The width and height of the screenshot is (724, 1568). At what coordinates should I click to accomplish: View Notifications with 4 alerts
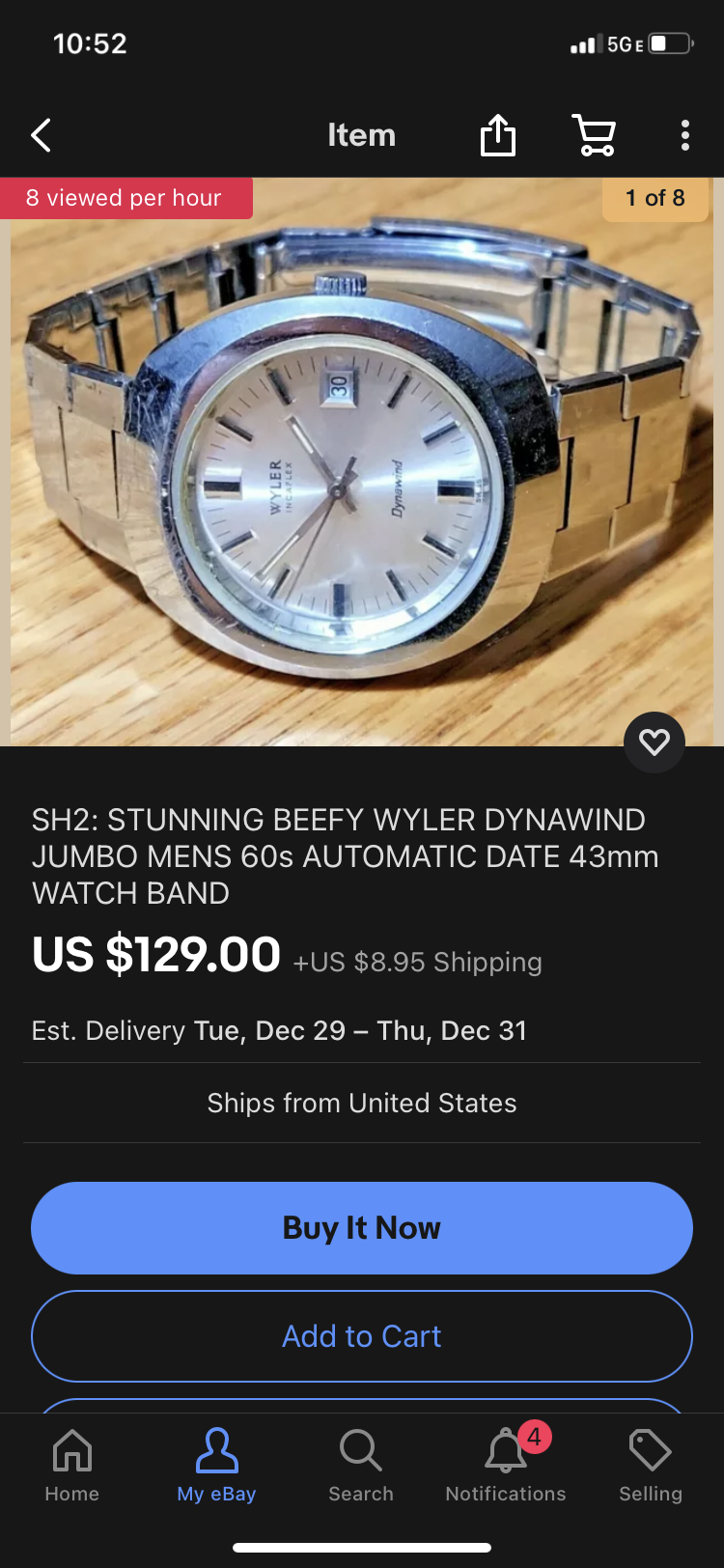coord(506,1466)
